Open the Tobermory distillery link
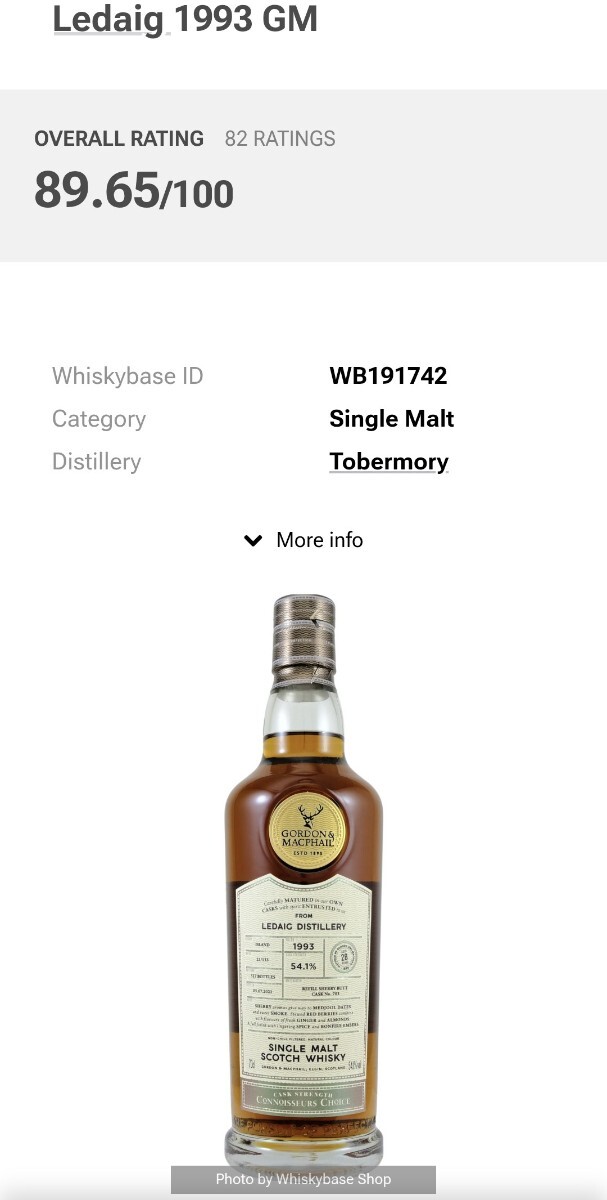 (389, 461)
